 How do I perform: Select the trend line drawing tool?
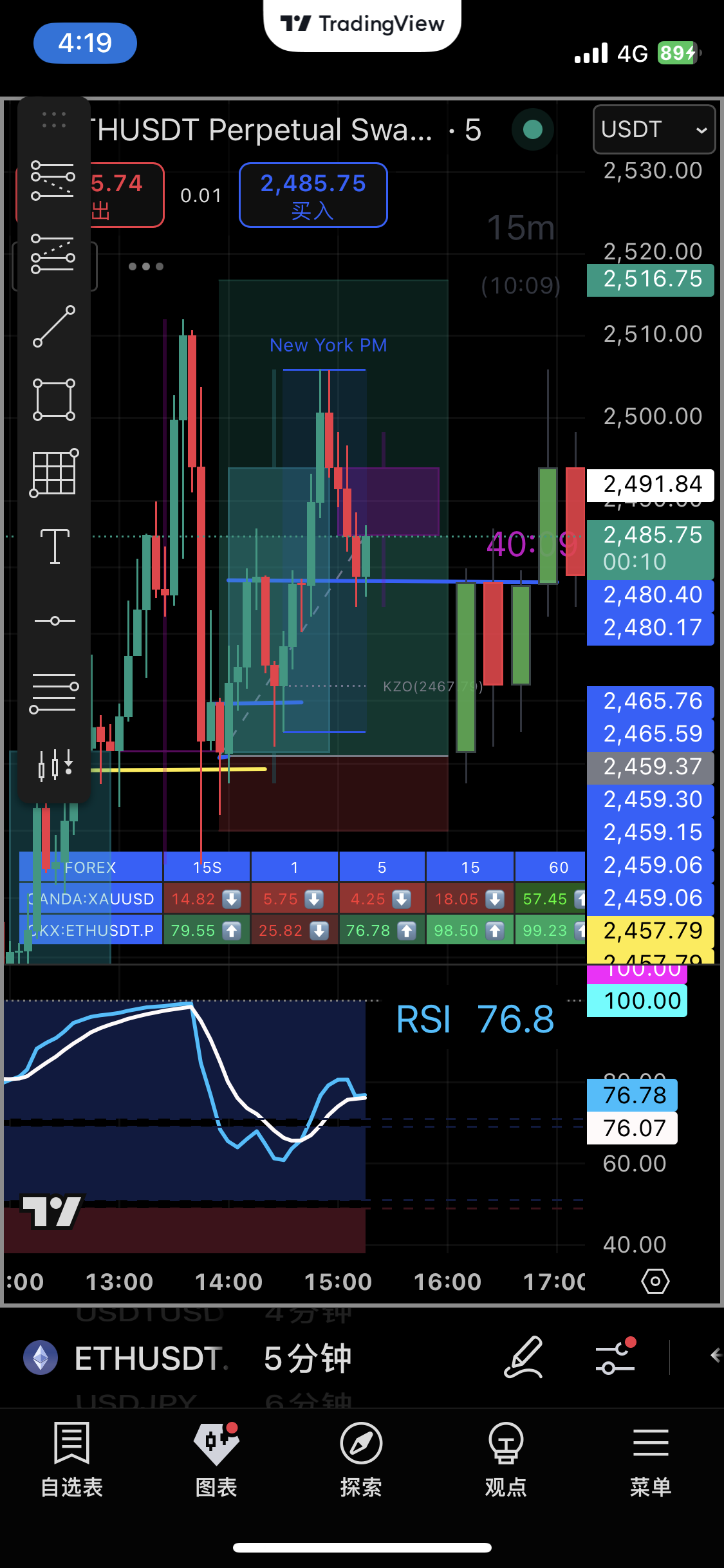(54, 326)
